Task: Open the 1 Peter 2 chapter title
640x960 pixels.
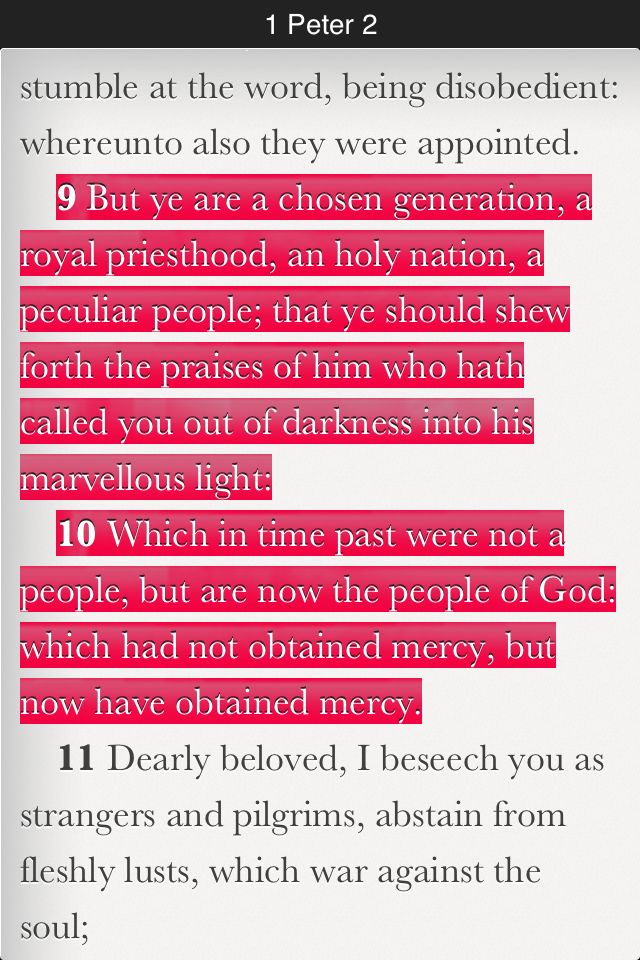Action: pyautogui.click(x=320, y=25)
